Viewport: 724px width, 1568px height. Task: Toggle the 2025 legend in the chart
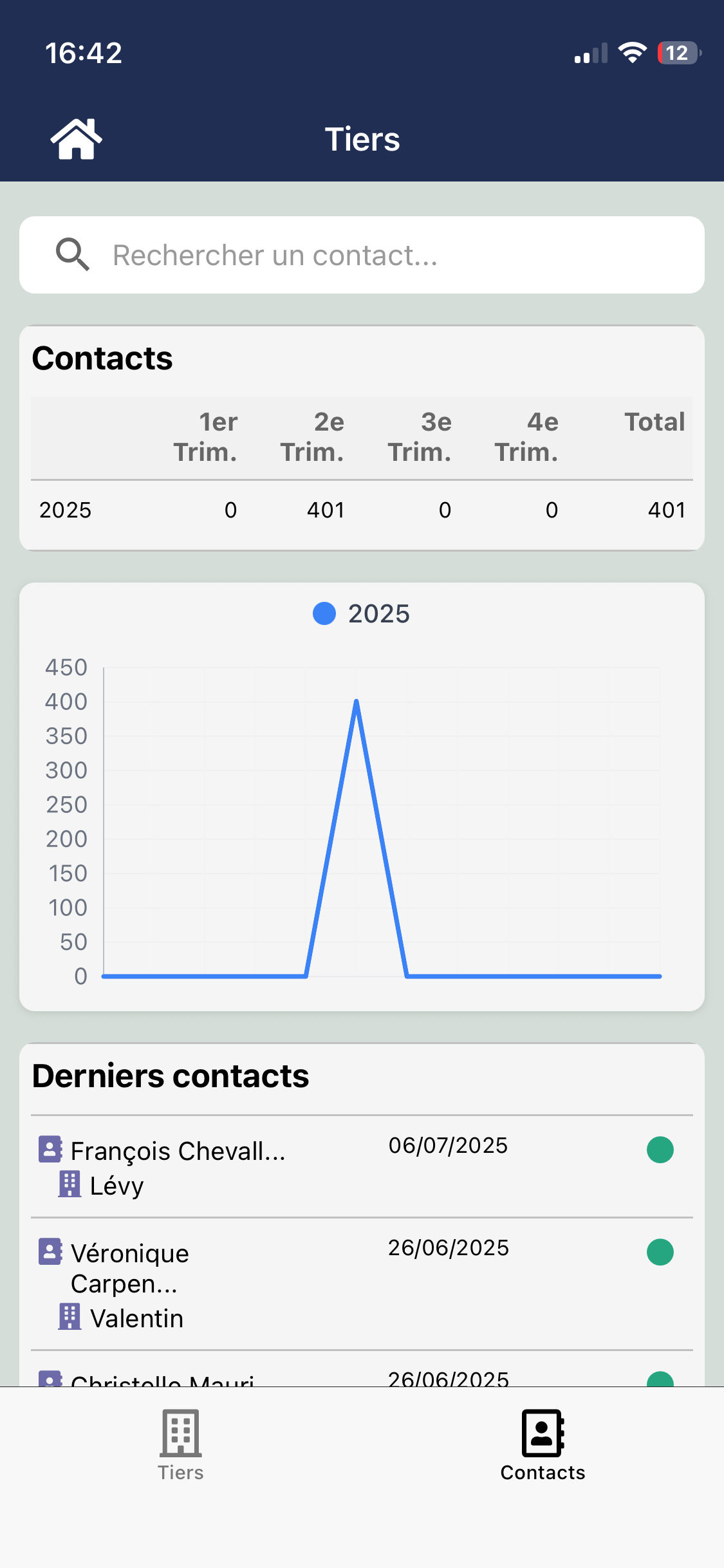pos(361,613)
